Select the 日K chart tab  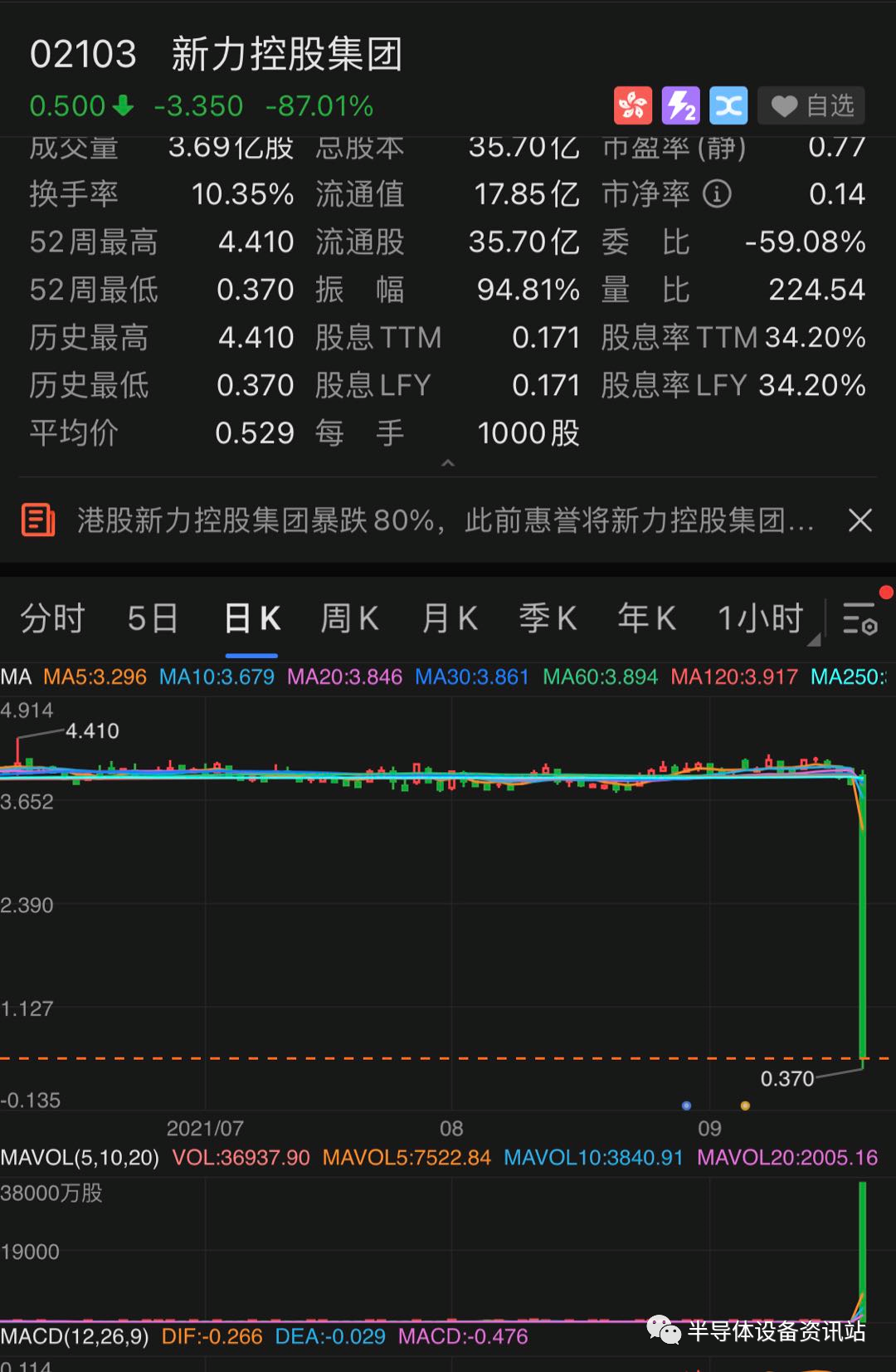[x=252, y=618]
